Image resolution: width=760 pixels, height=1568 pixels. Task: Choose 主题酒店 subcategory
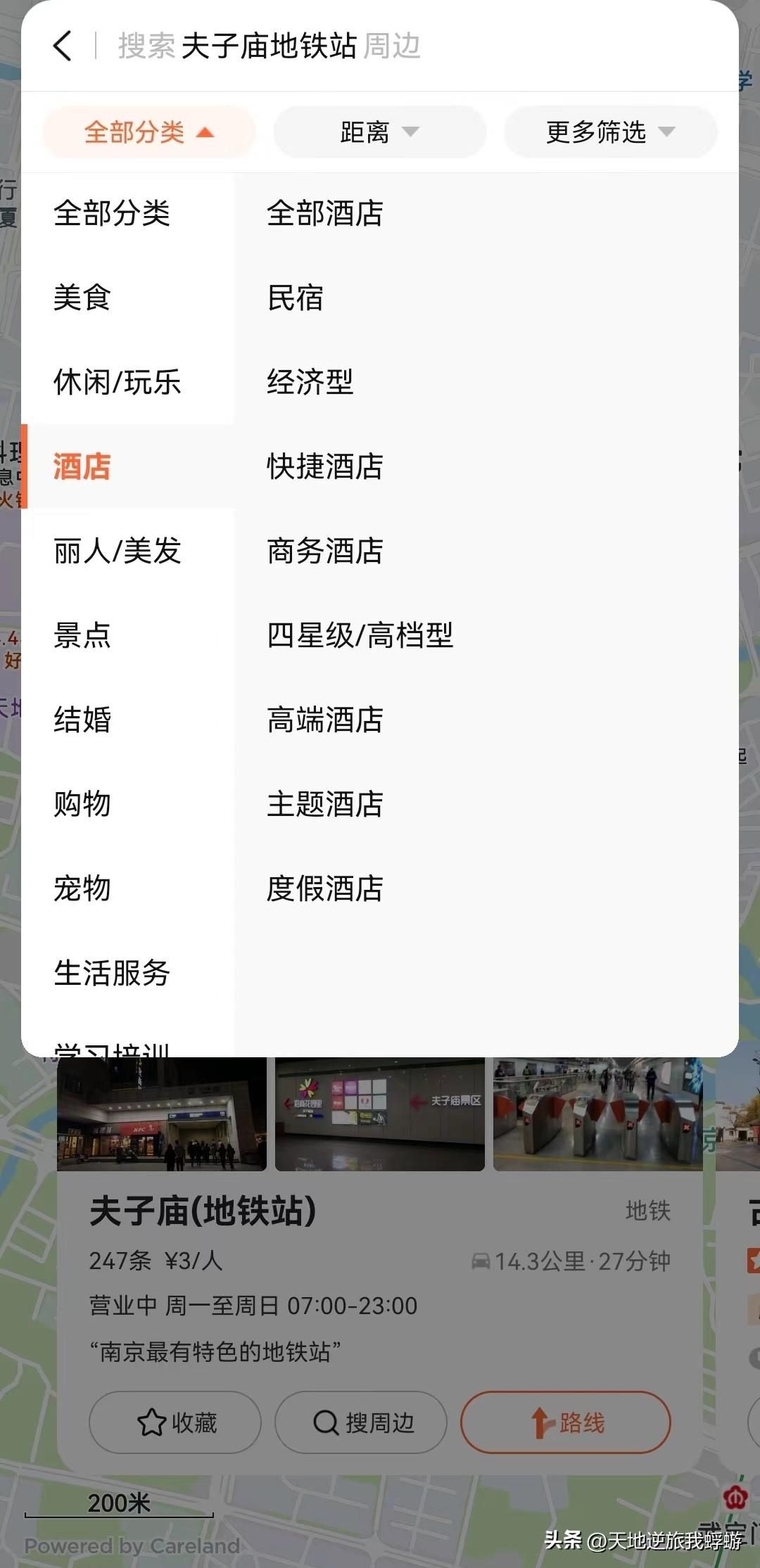click(x=324, y=804)
